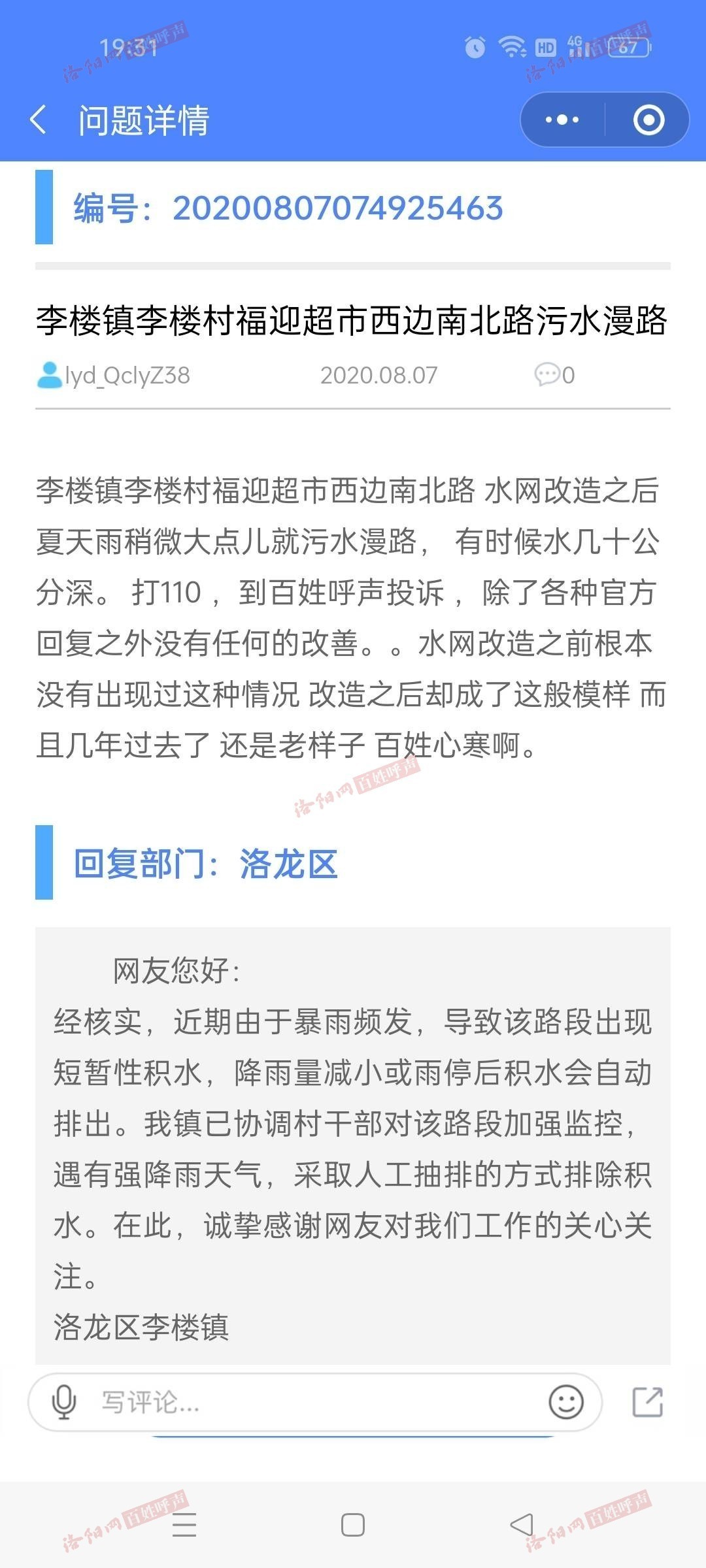Viewport: 706px width, 1568px height.
Task: Share this complaint via the share icon
Action: click(x=648, y=1402)
